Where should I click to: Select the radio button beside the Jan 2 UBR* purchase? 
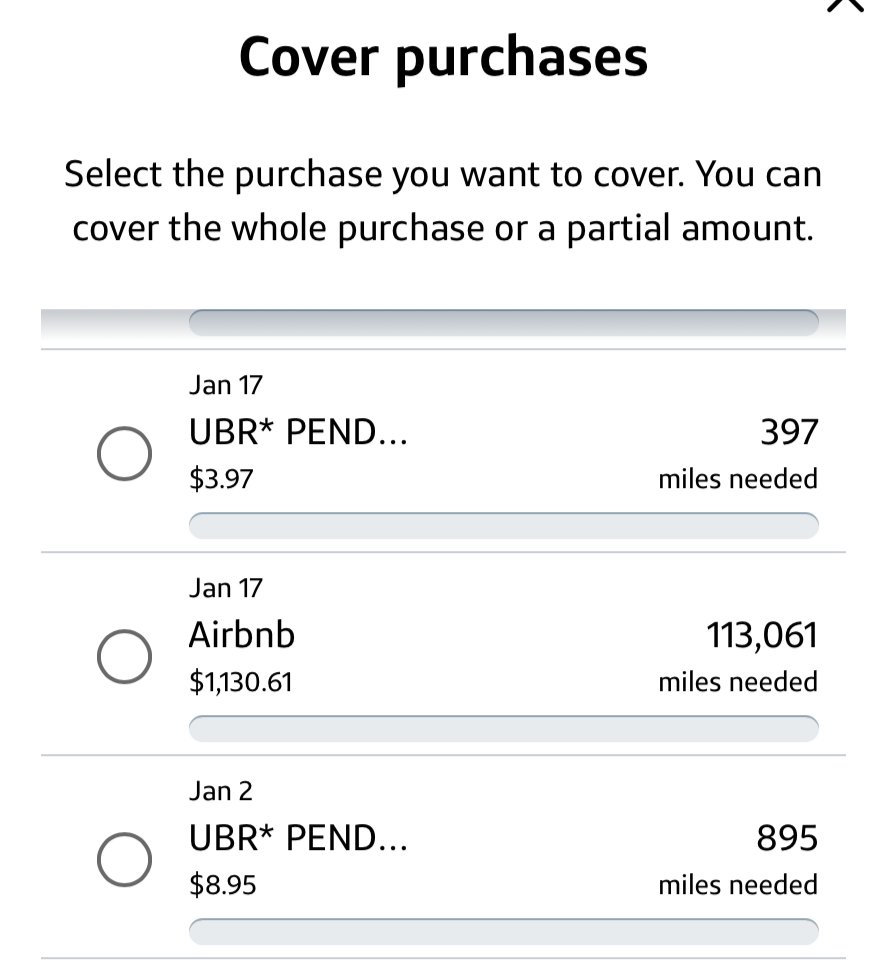click(124, 858)
